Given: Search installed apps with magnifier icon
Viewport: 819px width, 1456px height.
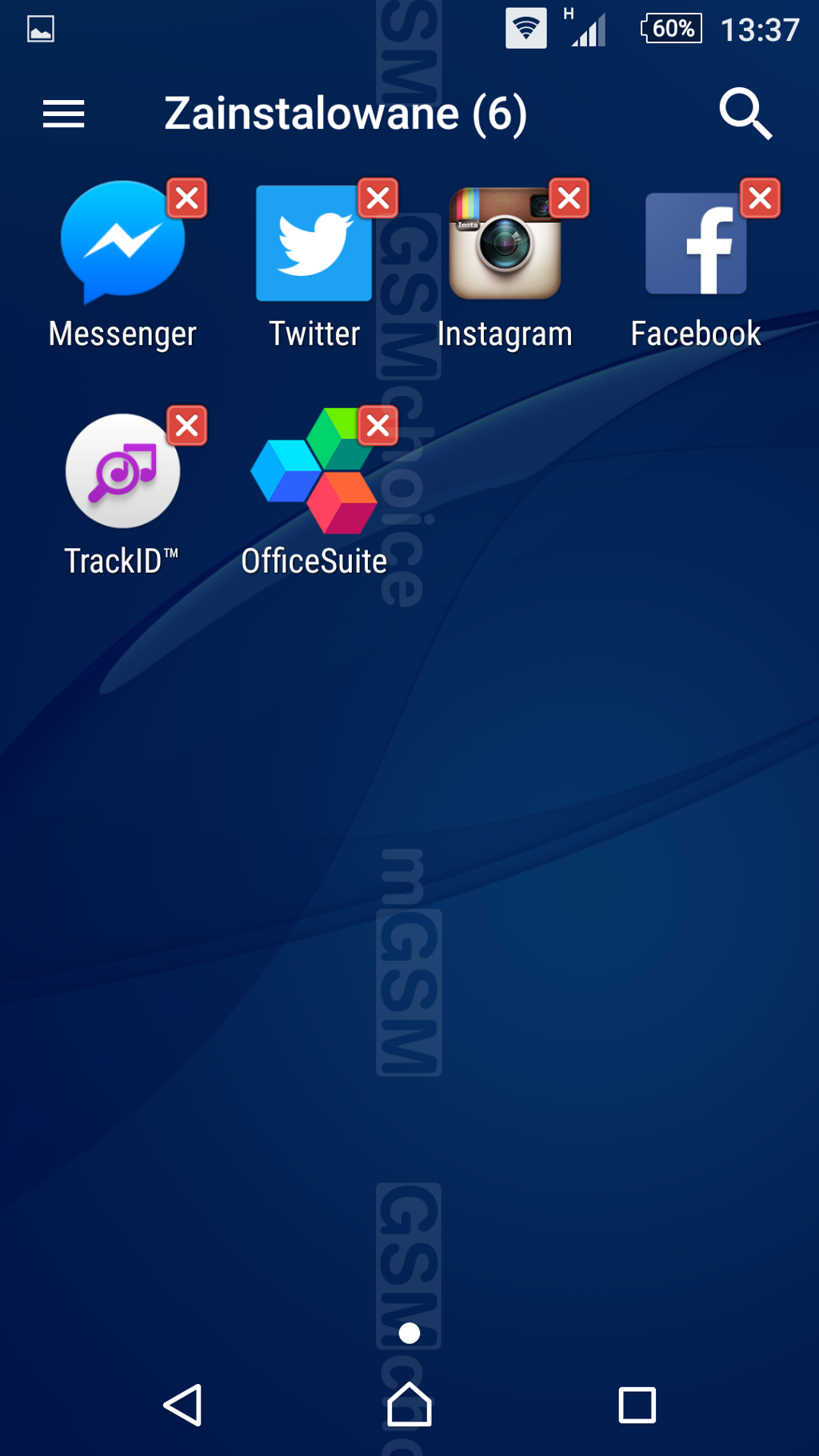Looking at the screenshot, I should click(x=745, y=114).
